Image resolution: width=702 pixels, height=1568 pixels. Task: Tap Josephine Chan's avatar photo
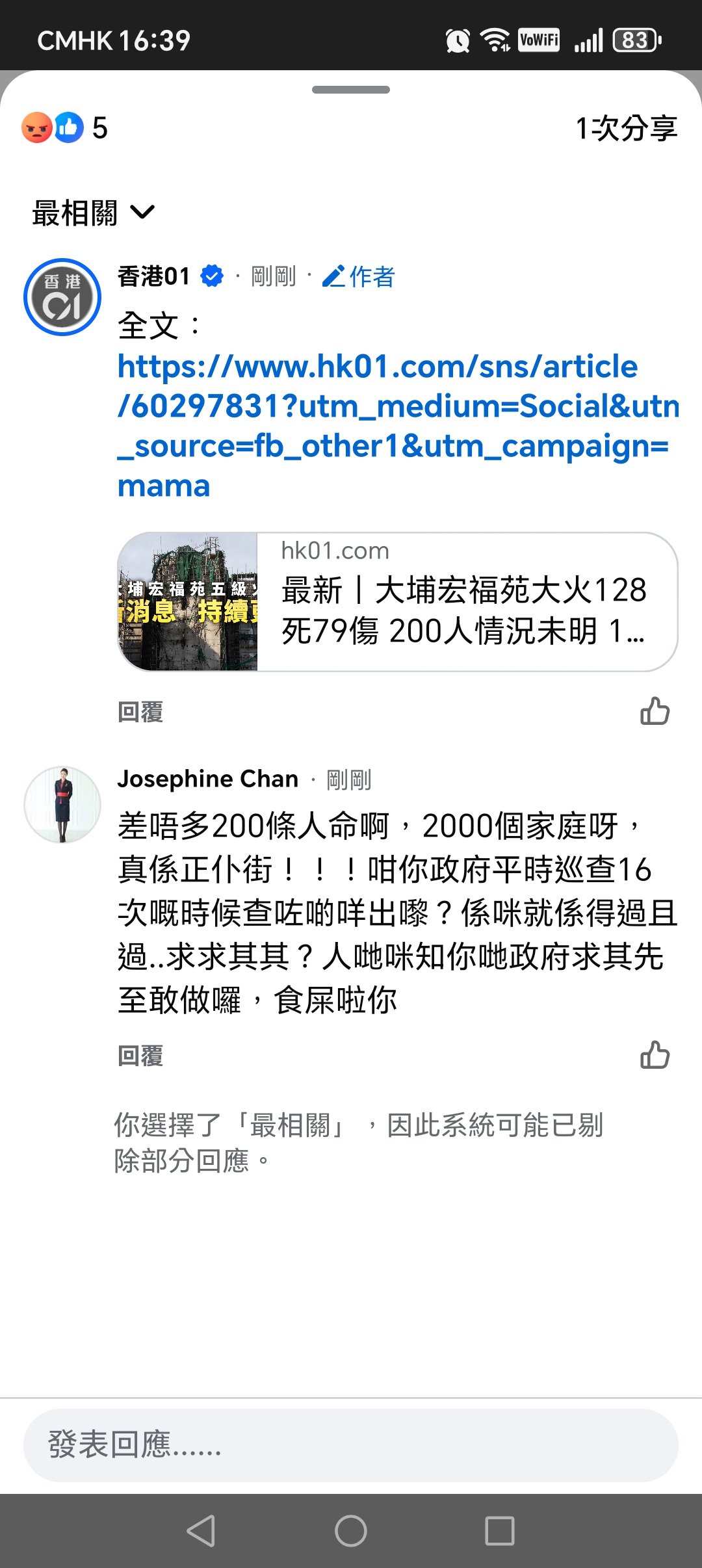click(x=62, y=804)
